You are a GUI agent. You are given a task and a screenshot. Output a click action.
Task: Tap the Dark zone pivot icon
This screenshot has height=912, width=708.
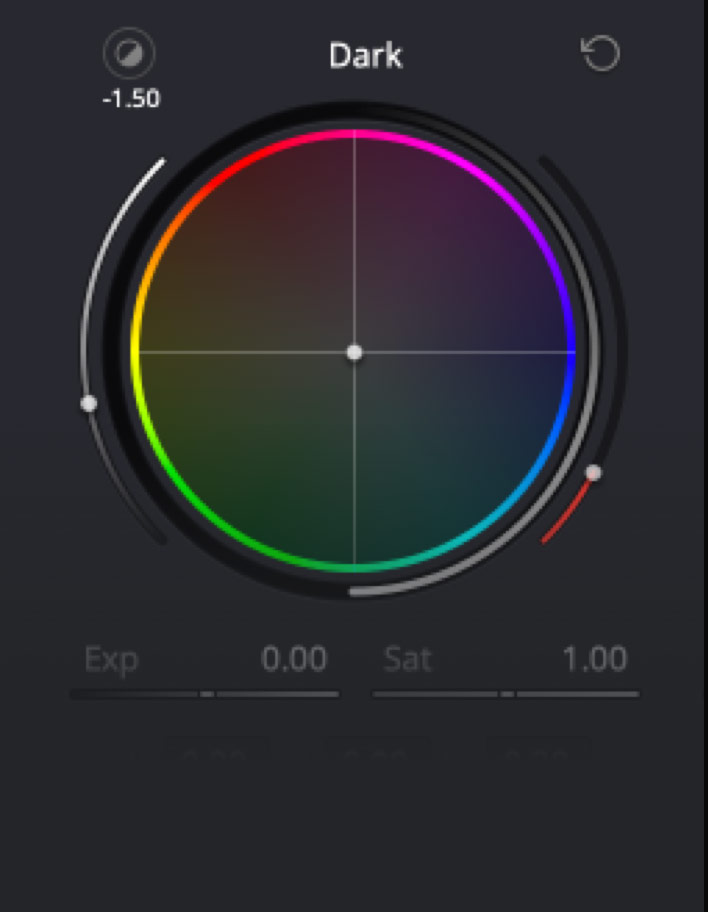click(130, 54)
